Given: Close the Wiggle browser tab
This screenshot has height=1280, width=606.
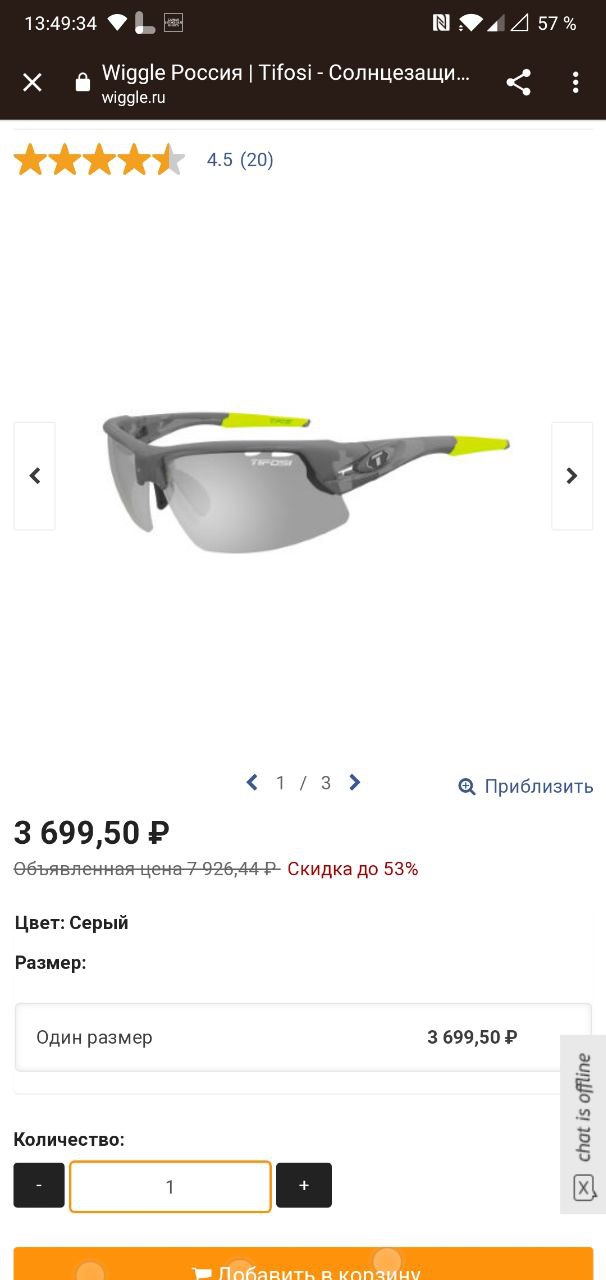Looking at the screenshot, I should 32,83.
